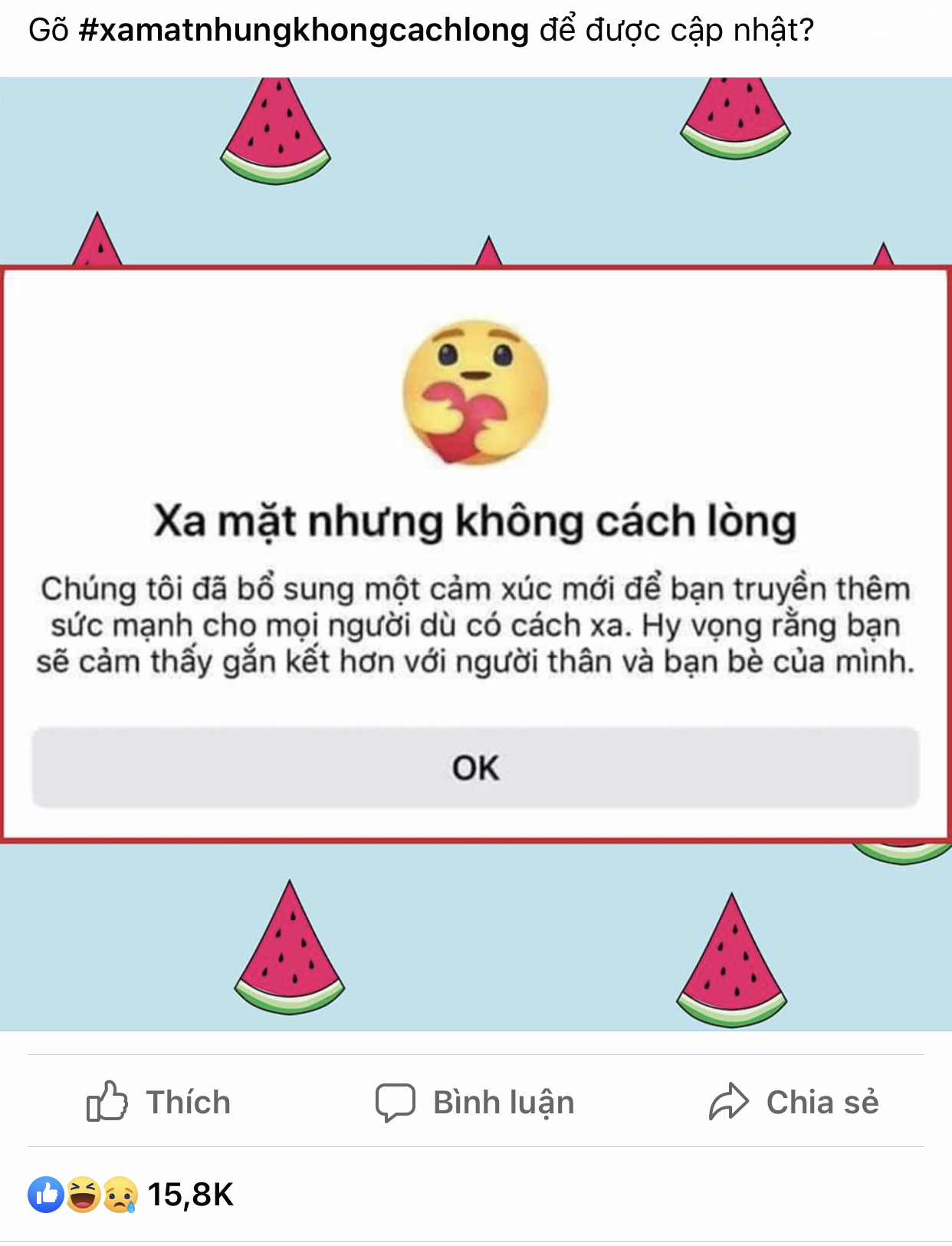Screen dimensions: 952x1246
Task: Like this post with Thích
Action: pyautogui.click(x=159, y=1102)
